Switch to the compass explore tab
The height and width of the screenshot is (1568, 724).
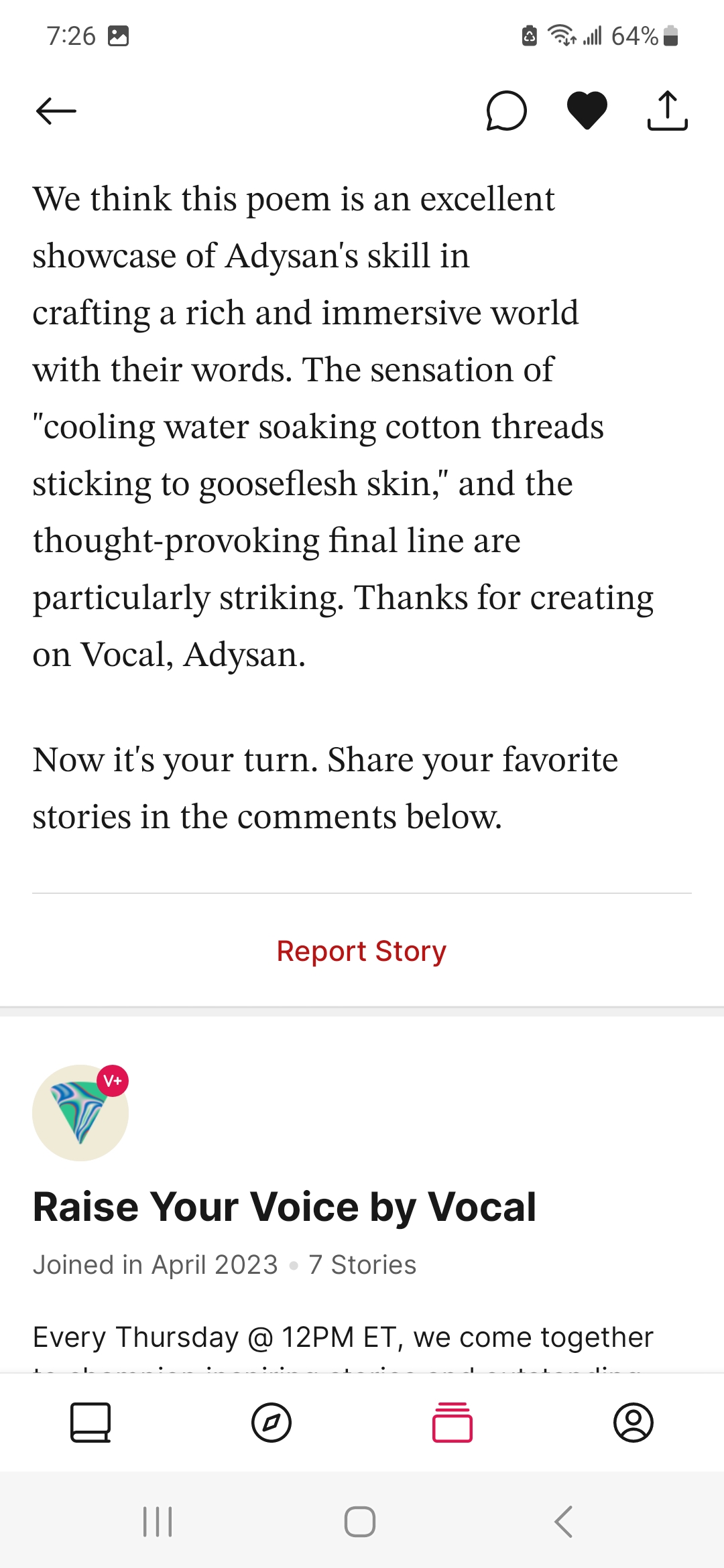271,1423
